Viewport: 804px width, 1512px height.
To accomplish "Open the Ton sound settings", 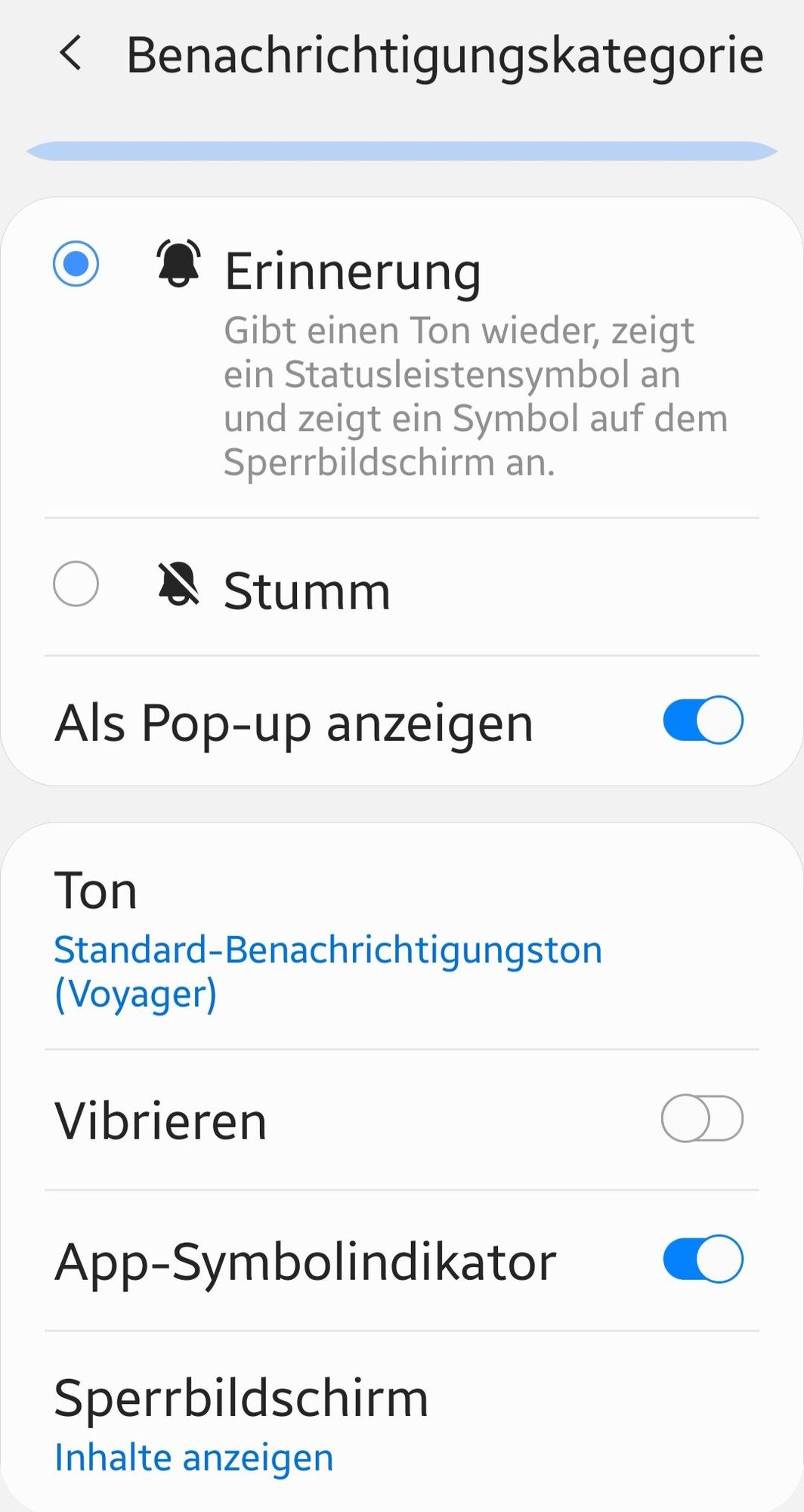I will [327, 939].
